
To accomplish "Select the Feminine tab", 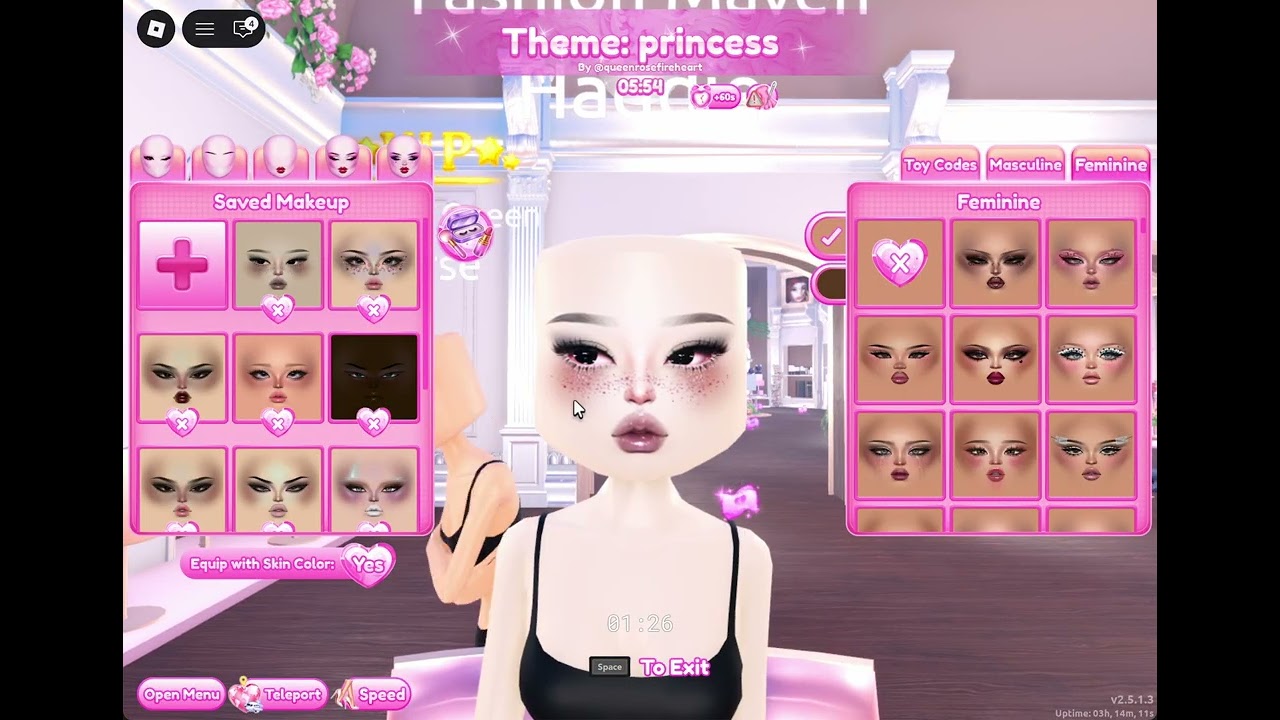I will point(1110,165).
